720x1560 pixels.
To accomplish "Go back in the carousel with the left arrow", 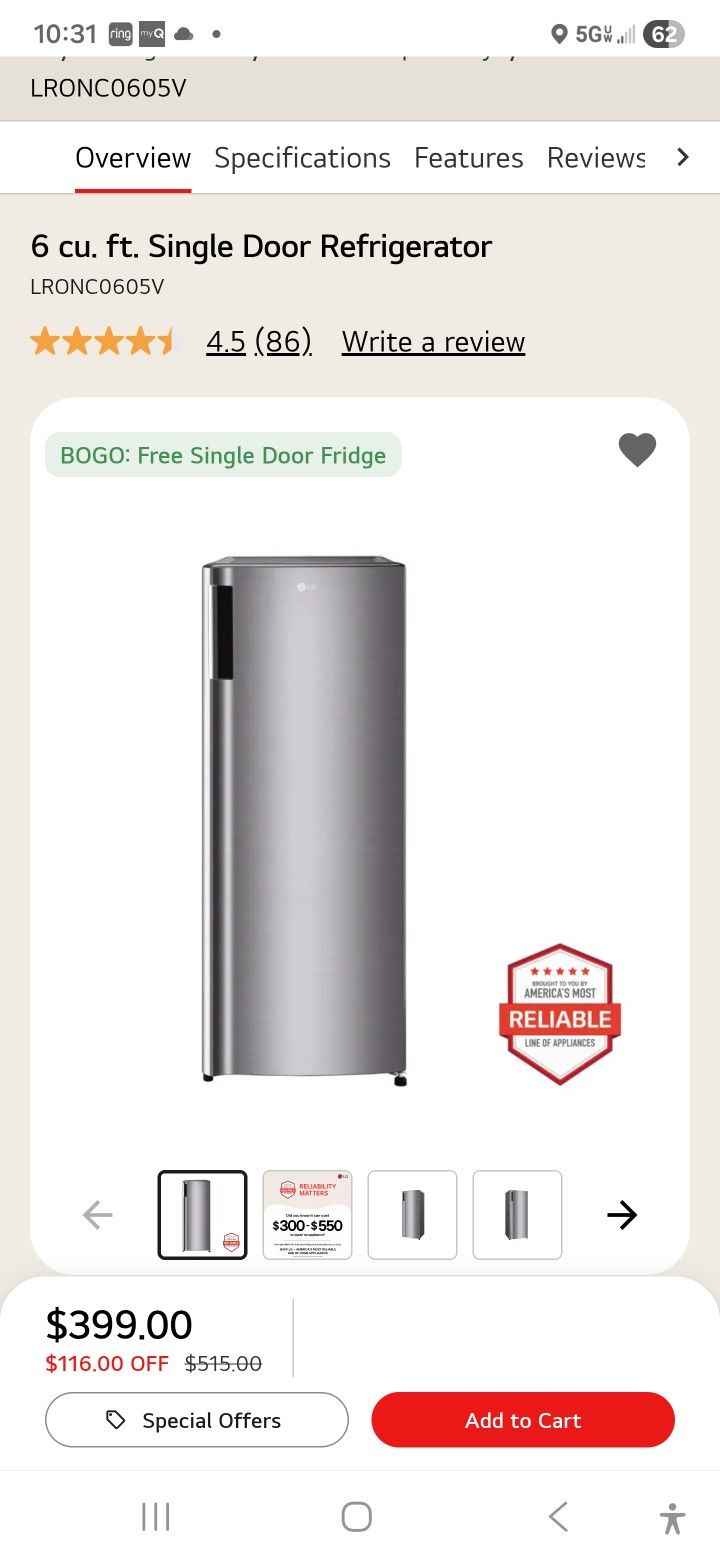I will pos(97,1214).
